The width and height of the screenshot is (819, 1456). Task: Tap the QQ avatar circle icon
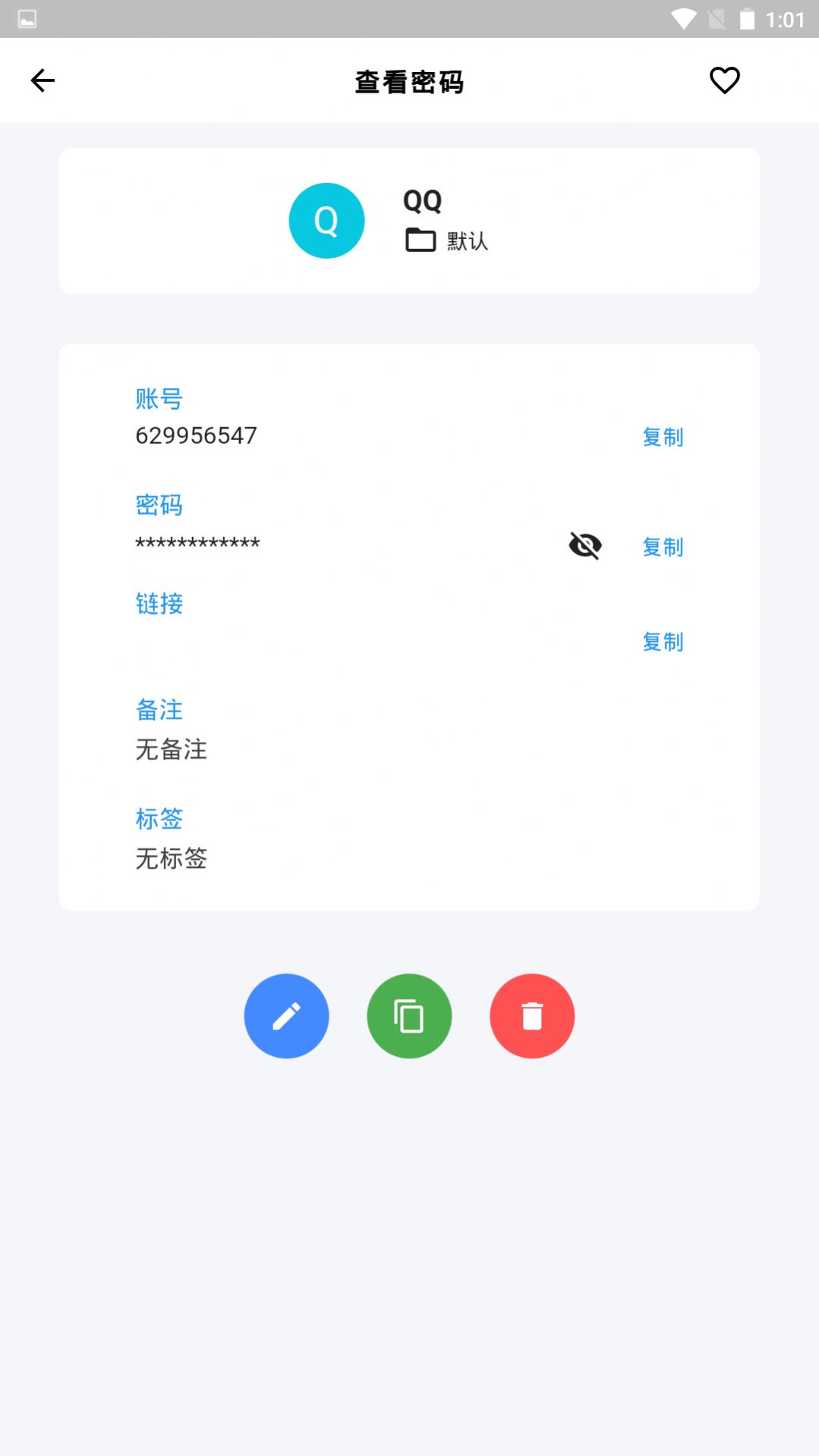(x=326, y=220)
